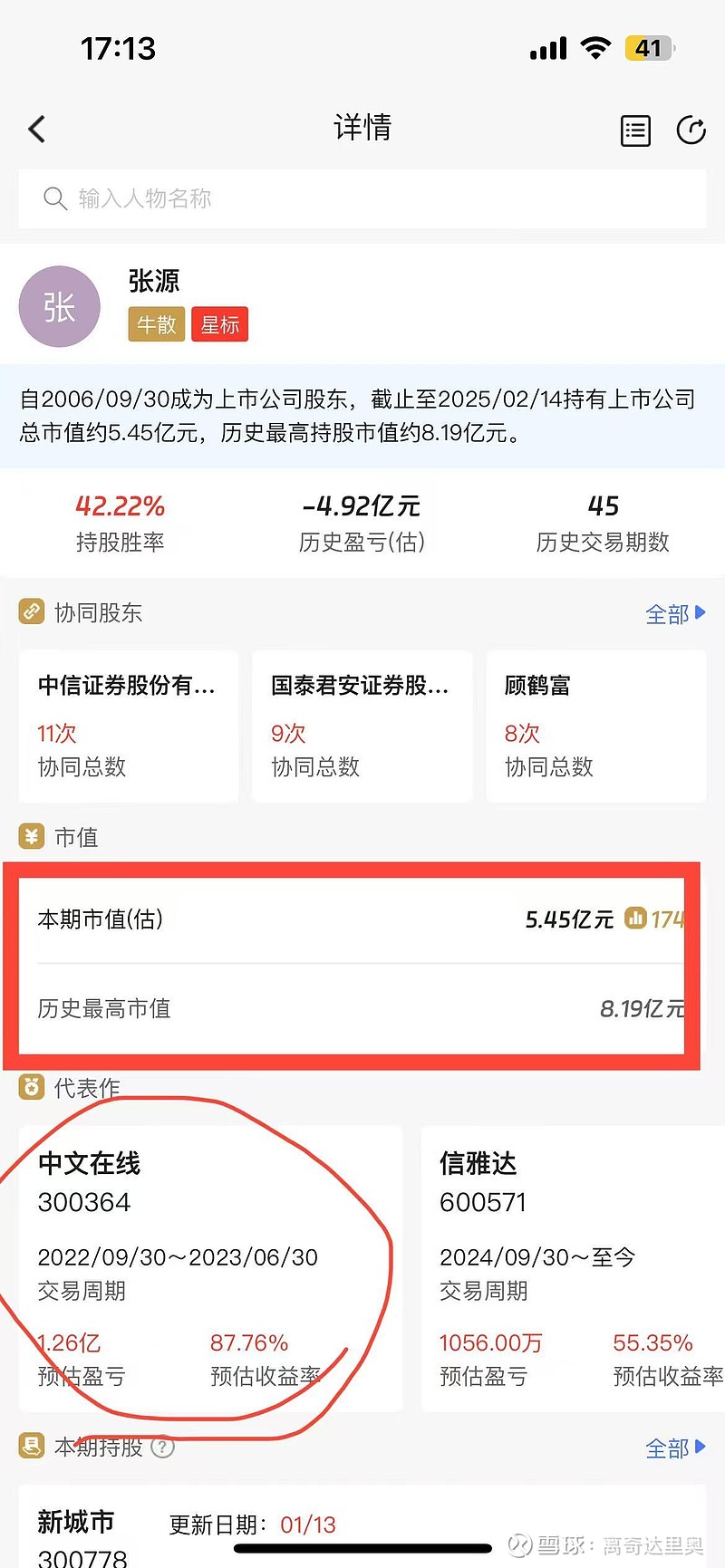The width and height of the screenshot is (725, 1568).
Task: Open the list/summary icon in top bar
Action: point(635,130)
